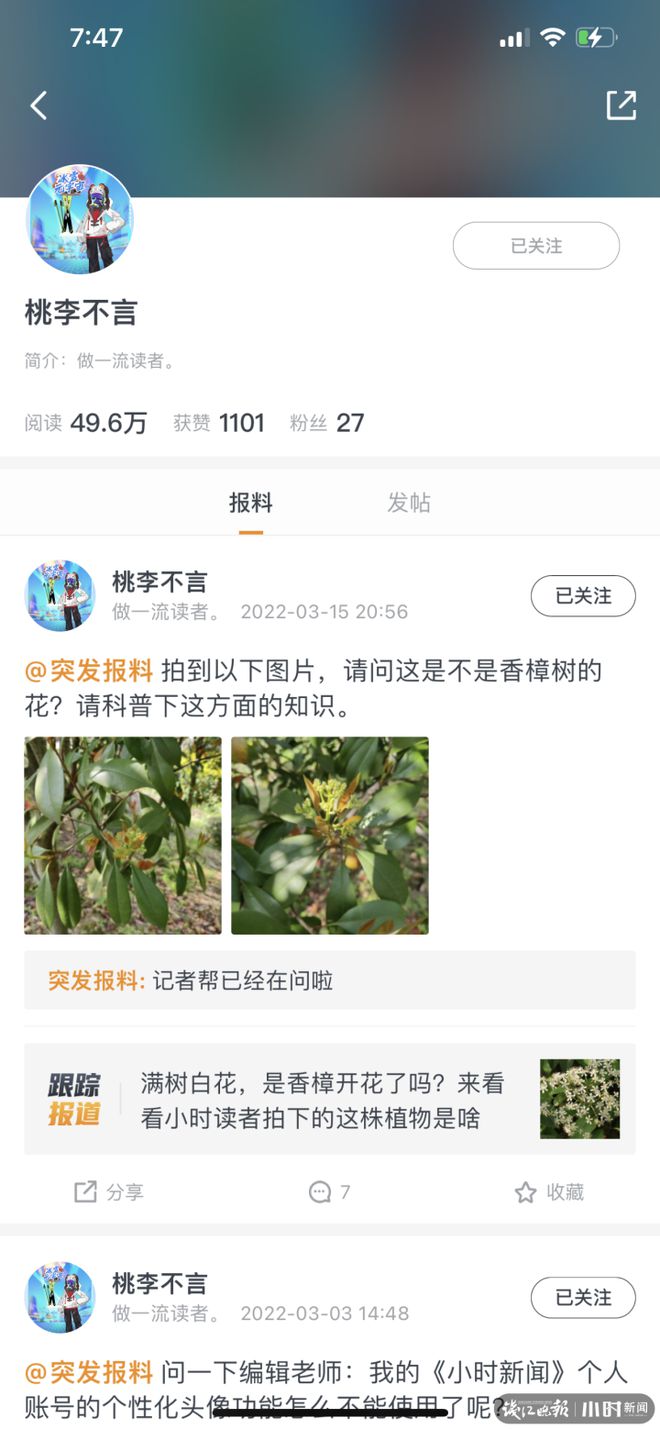Open the first plant photo in the post
660x1429 pixels.
click(123, 836)
